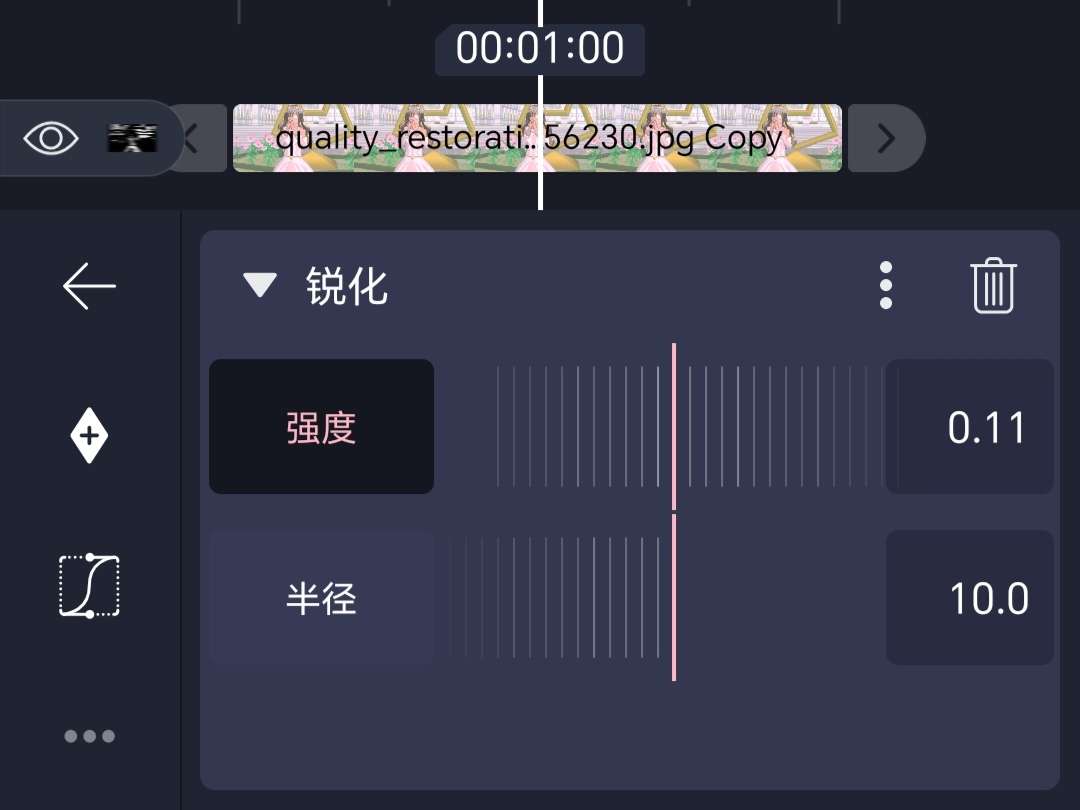The width and height of the screenshot is (1080, 810).
Task: Collapse the 锐化 effect panel
Action: (260, 287)
